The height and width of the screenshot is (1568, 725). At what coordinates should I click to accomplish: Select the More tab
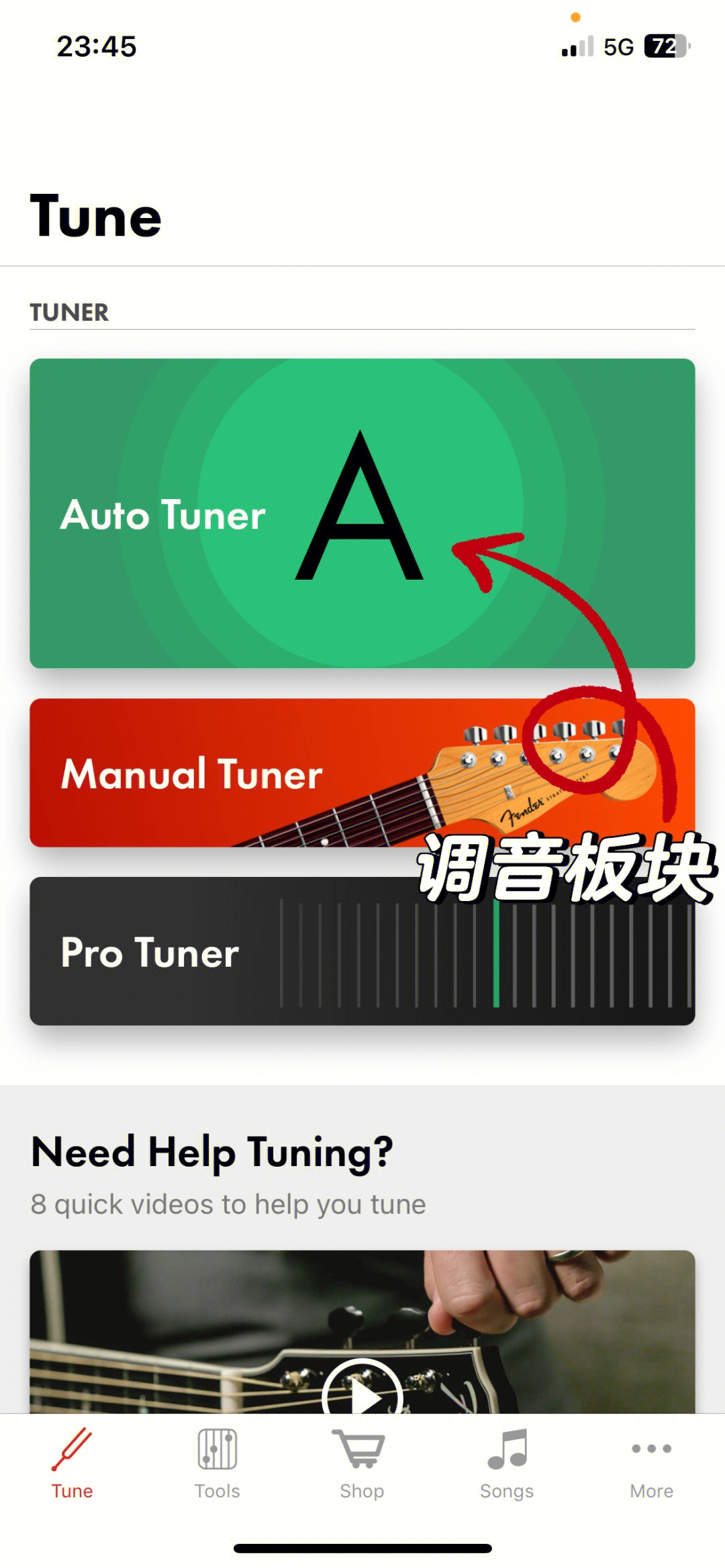[x=651, y=1463]
